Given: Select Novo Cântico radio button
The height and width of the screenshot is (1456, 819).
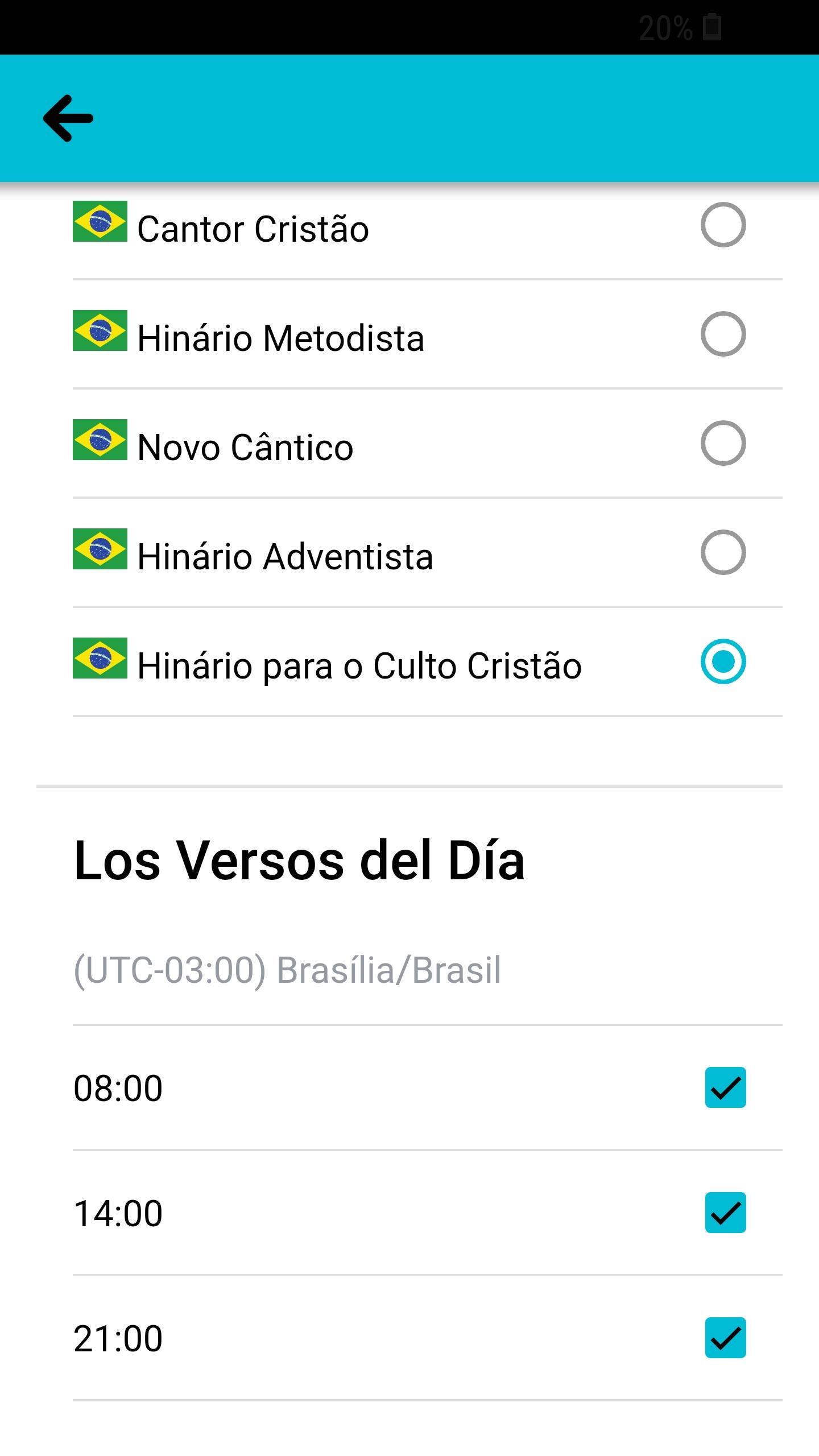Looking at the screenshot, I should pyautogui.click(x=723, y=443).
